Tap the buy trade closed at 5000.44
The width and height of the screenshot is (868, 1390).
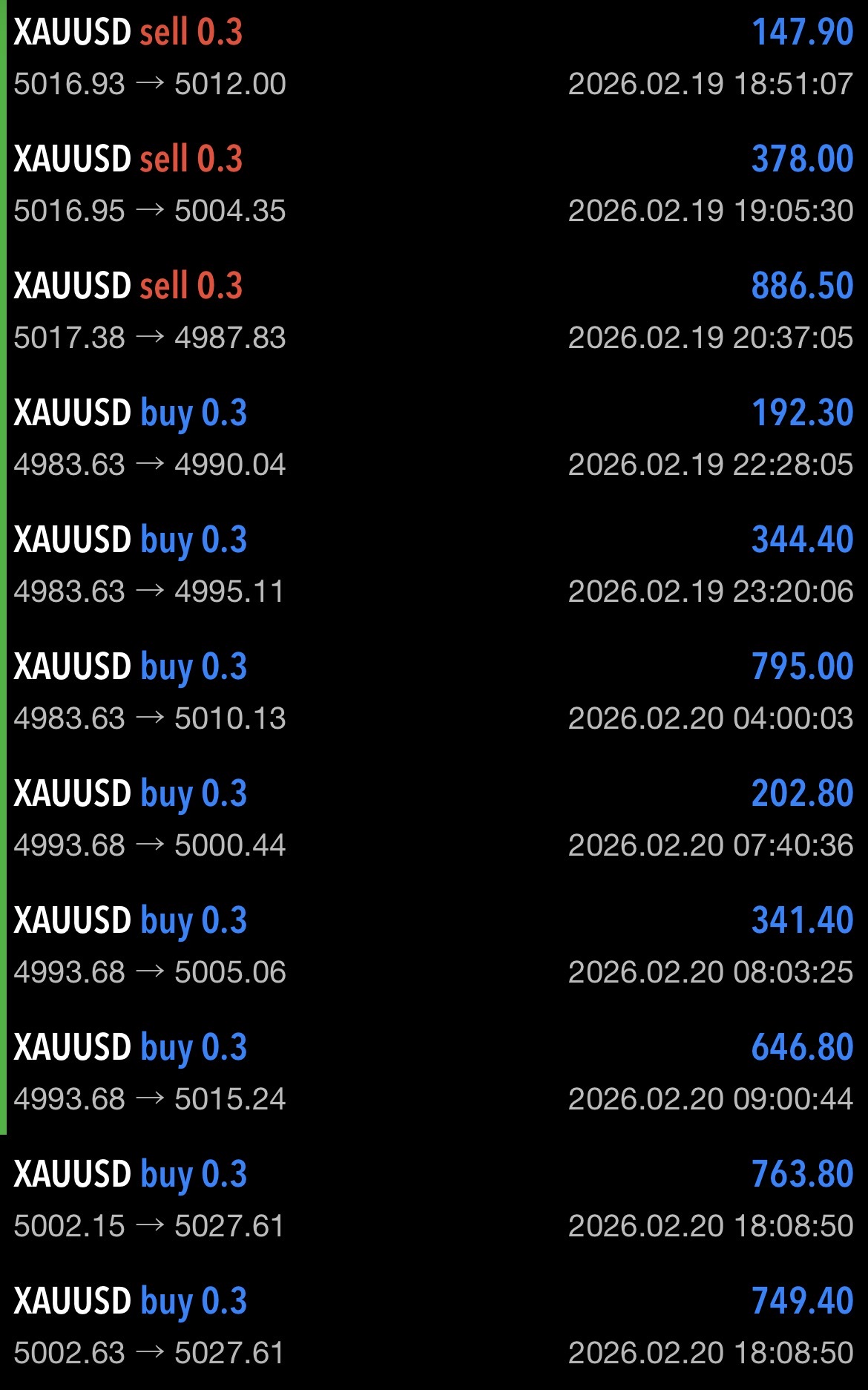(x=434, y=819)
